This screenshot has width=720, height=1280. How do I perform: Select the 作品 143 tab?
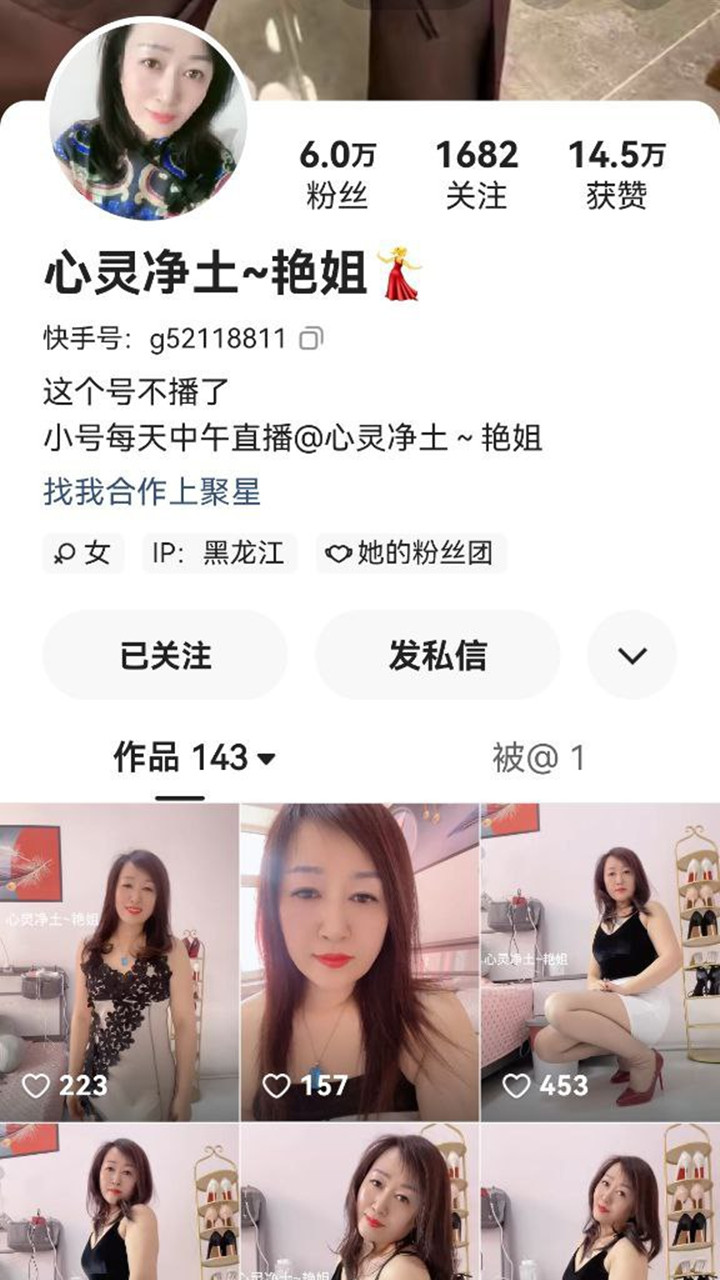pos(194,758)
